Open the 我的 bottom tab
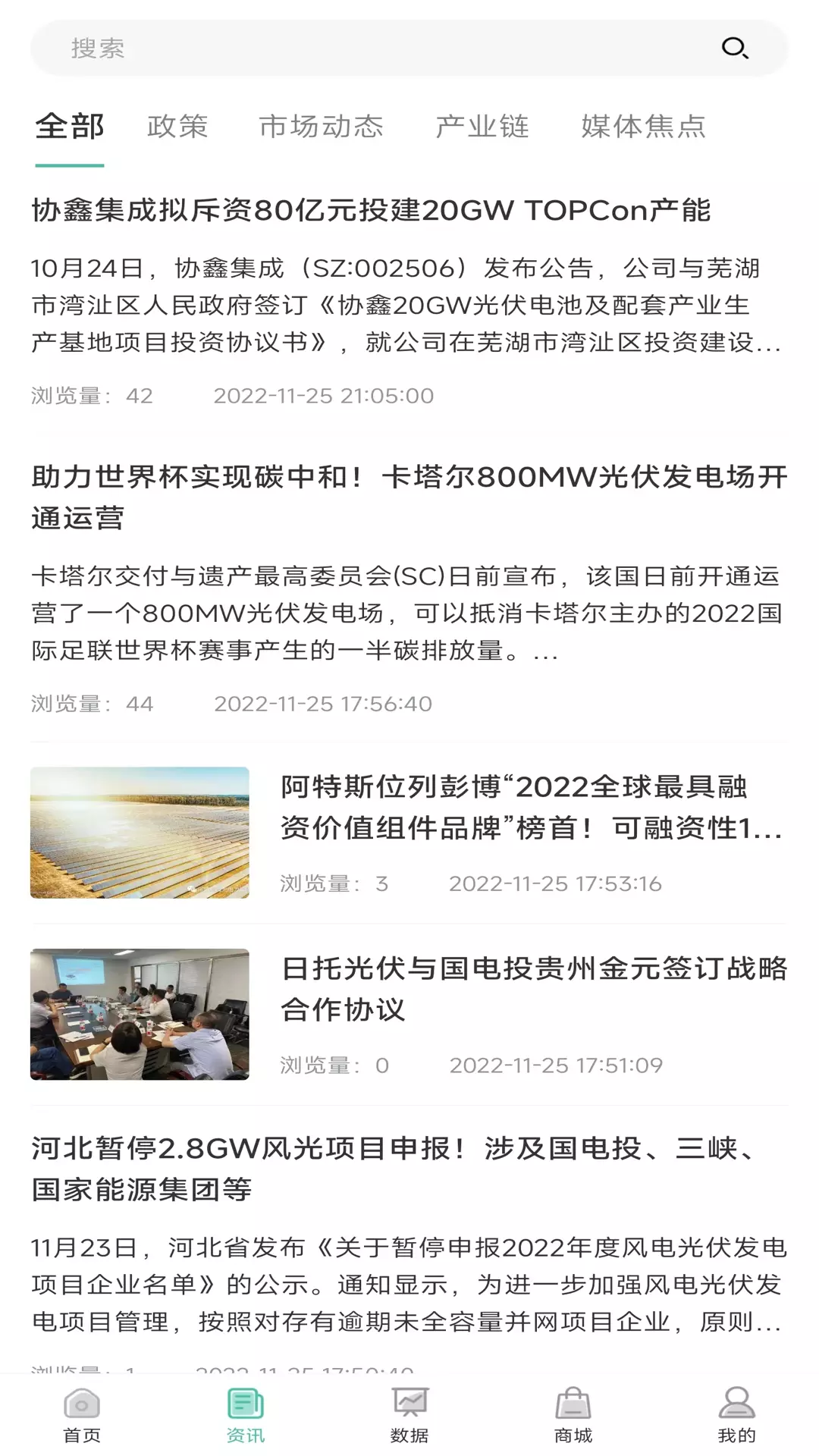The height and width of the screenshot is (1456, 819). tap(737, 1415)
